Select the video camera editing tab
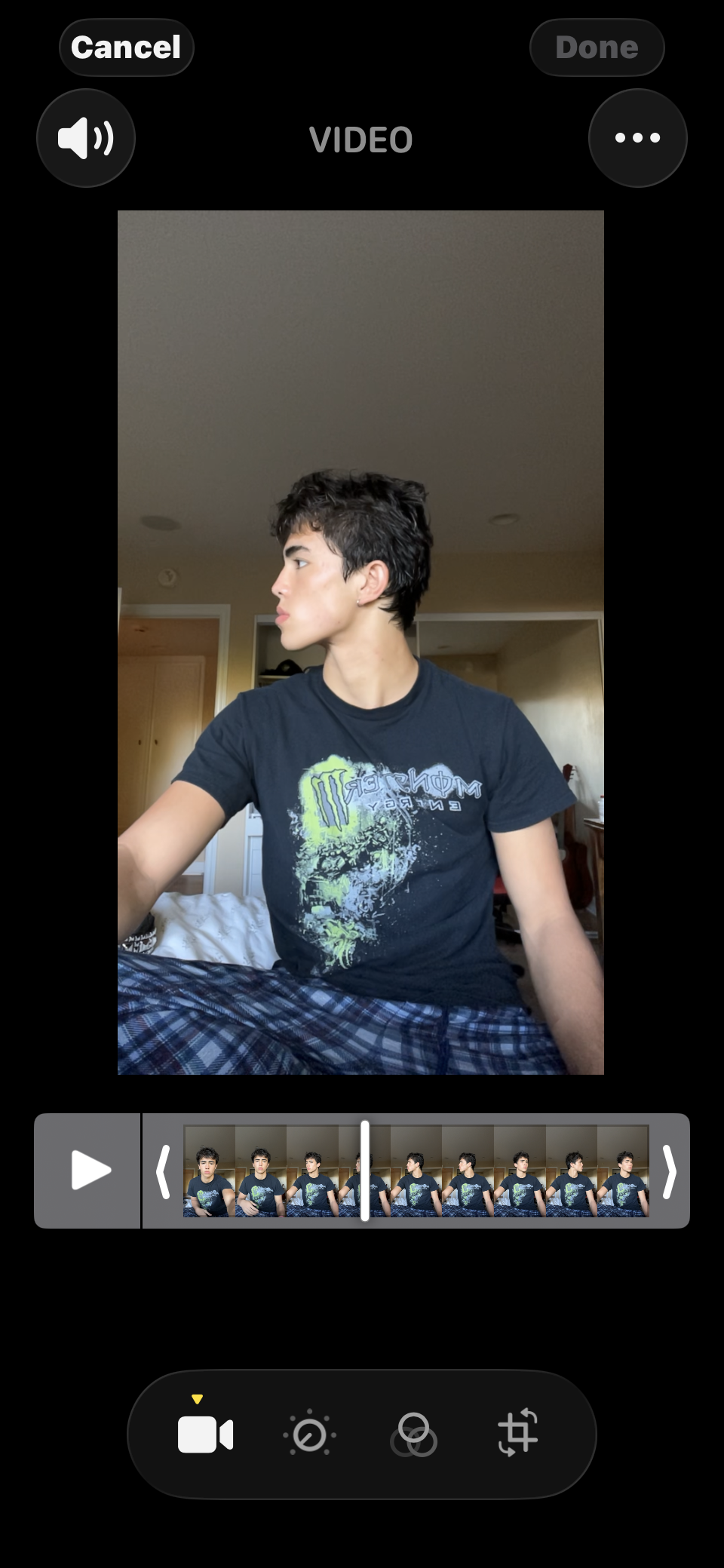 tap(205, 1434)
